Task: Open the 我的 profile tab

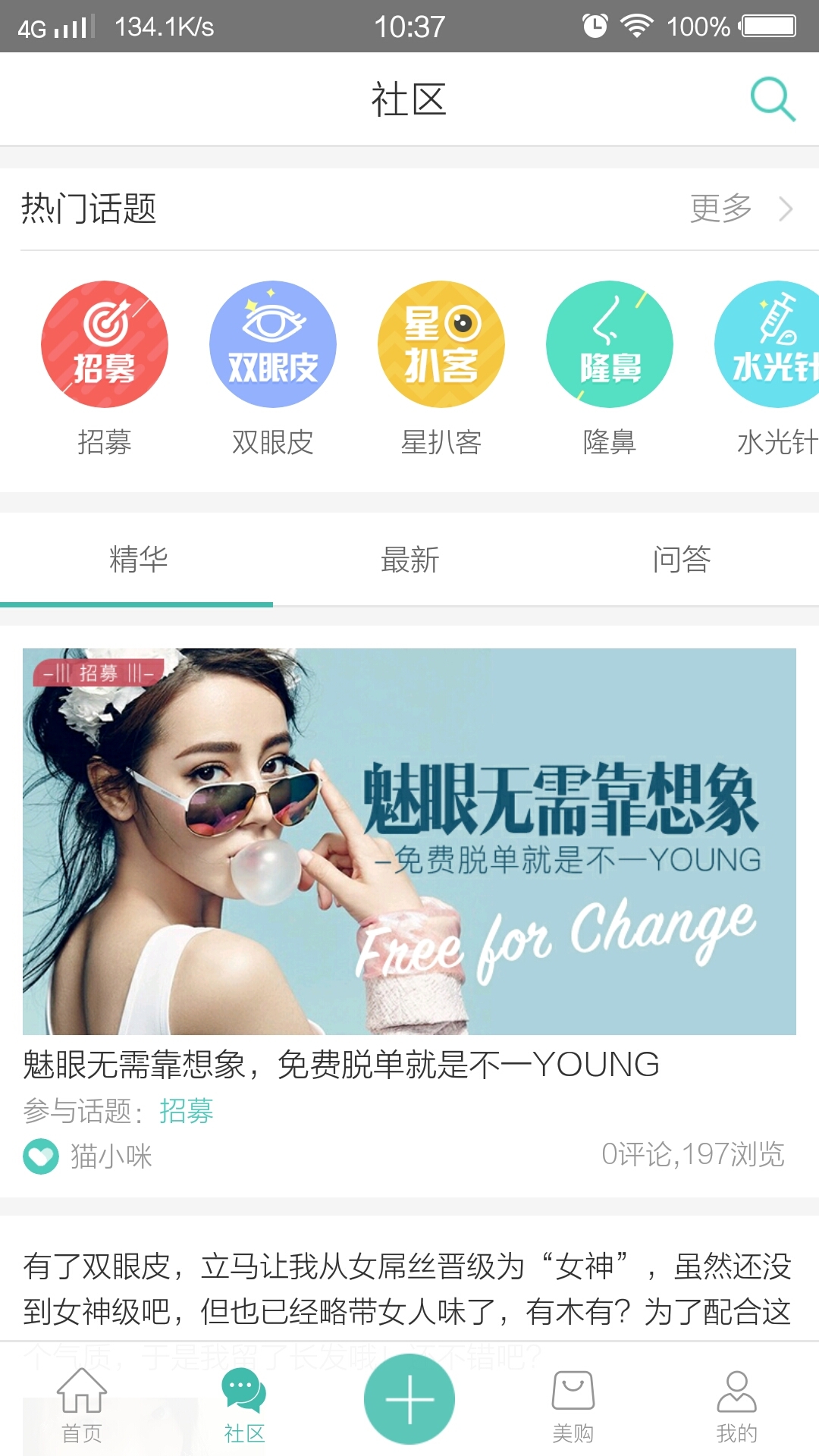Action: coord(736,1407)
